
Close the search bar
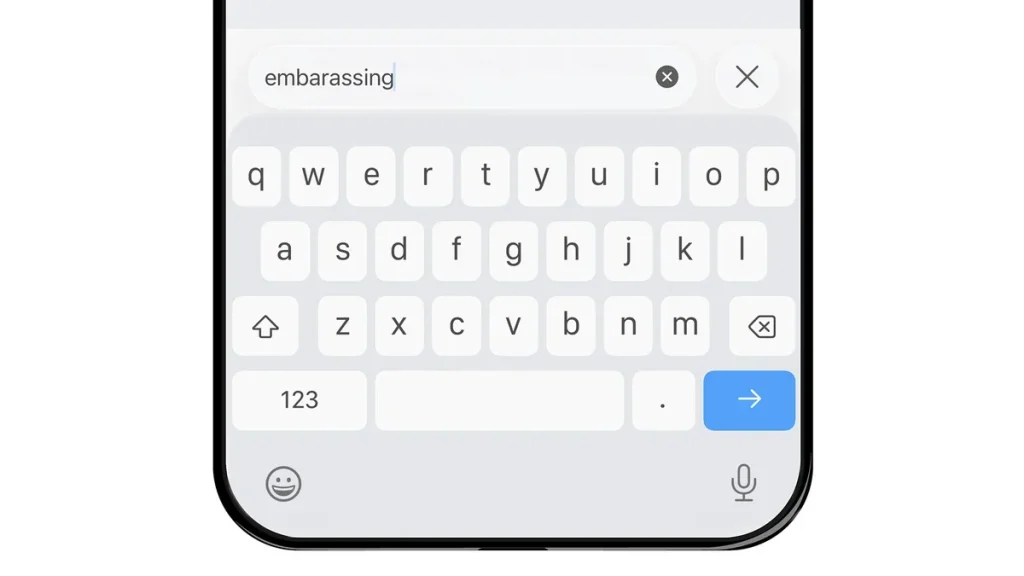tap(747, 77)
